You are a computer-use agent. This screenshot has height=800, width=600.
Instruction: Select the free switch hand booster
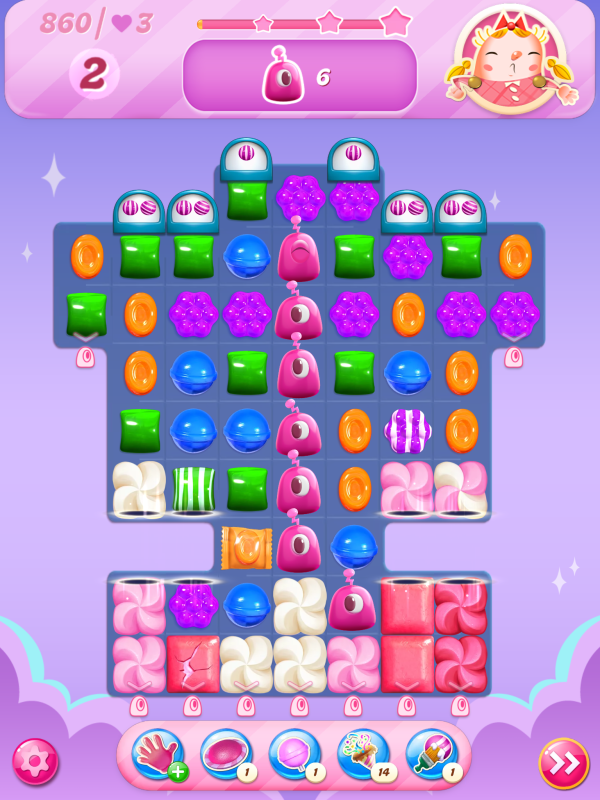point(158,755)
